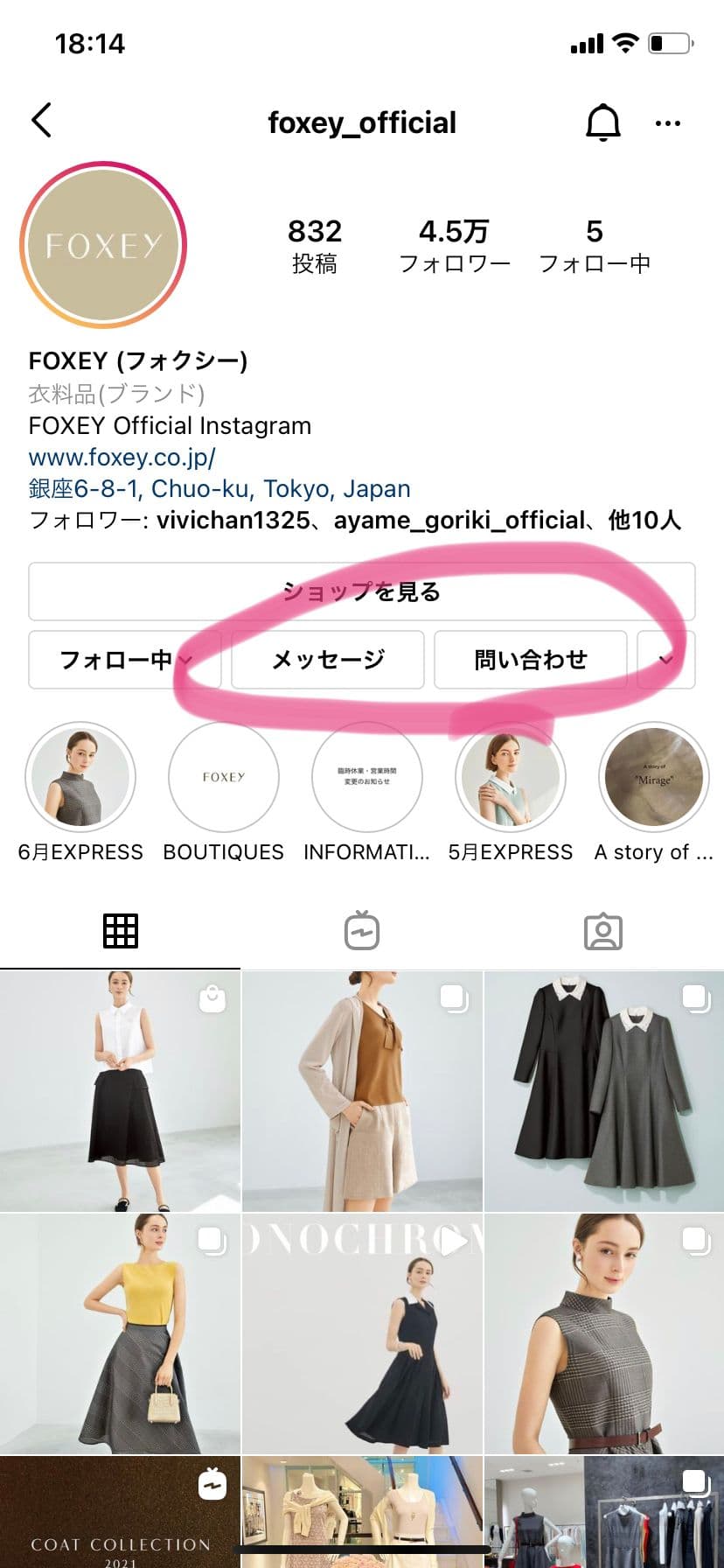Open the フォロー中 following options

pos(124,660)
